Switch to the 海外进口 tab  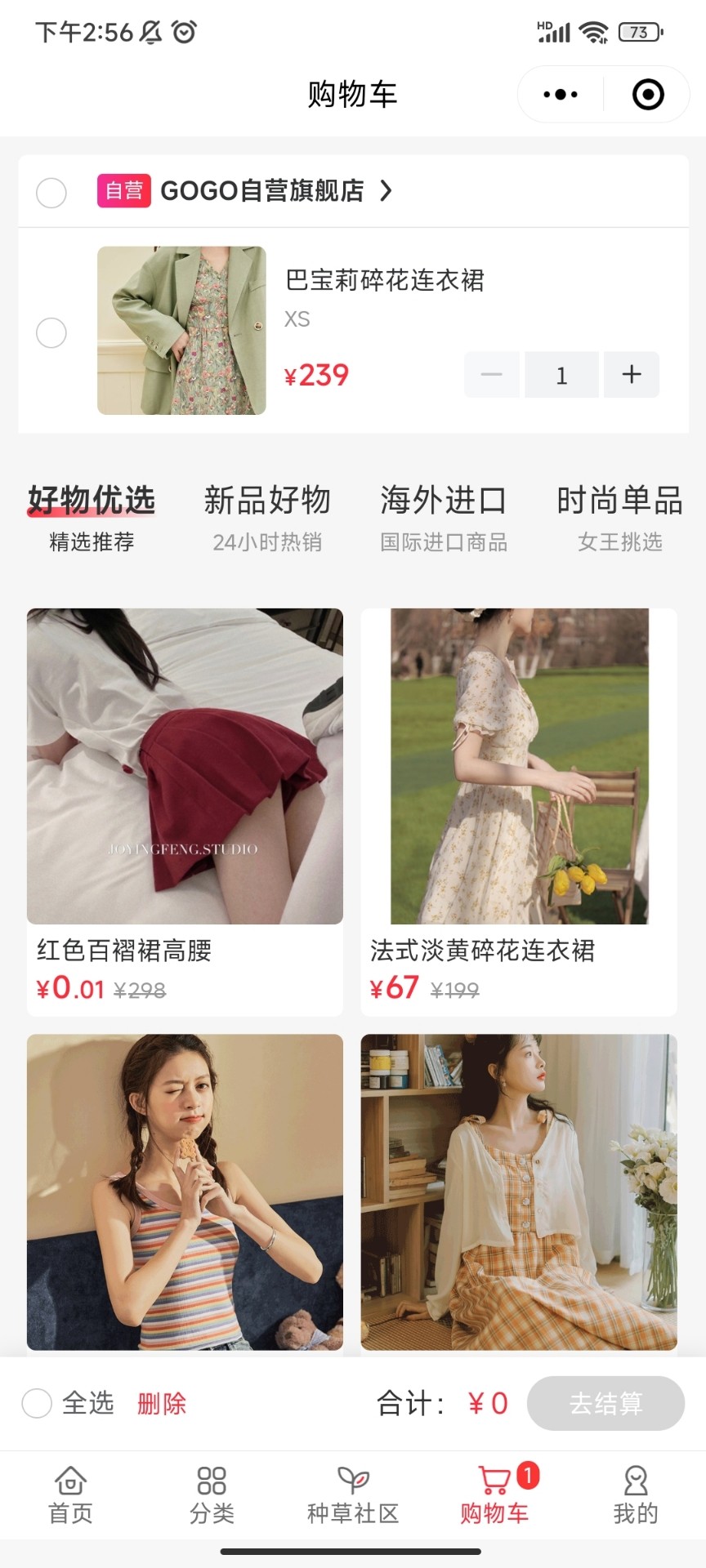[444, 516]
